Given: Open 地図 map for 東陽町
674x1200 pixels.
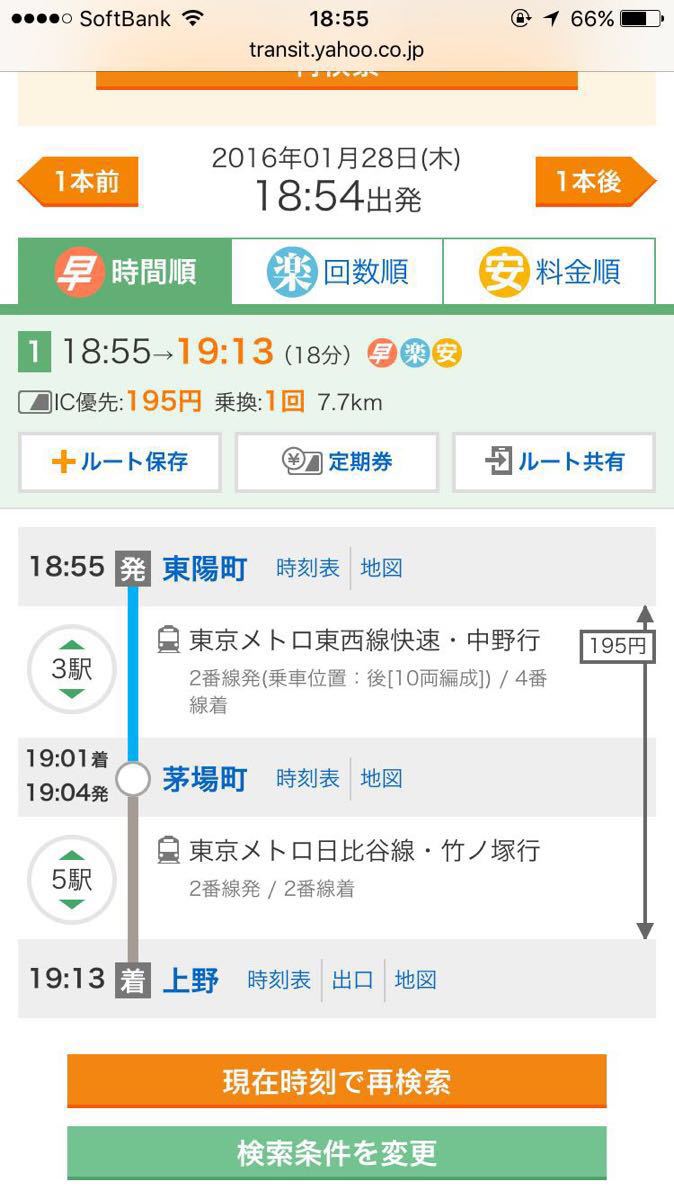Looking at the screenshot, I should click(381, 568).
